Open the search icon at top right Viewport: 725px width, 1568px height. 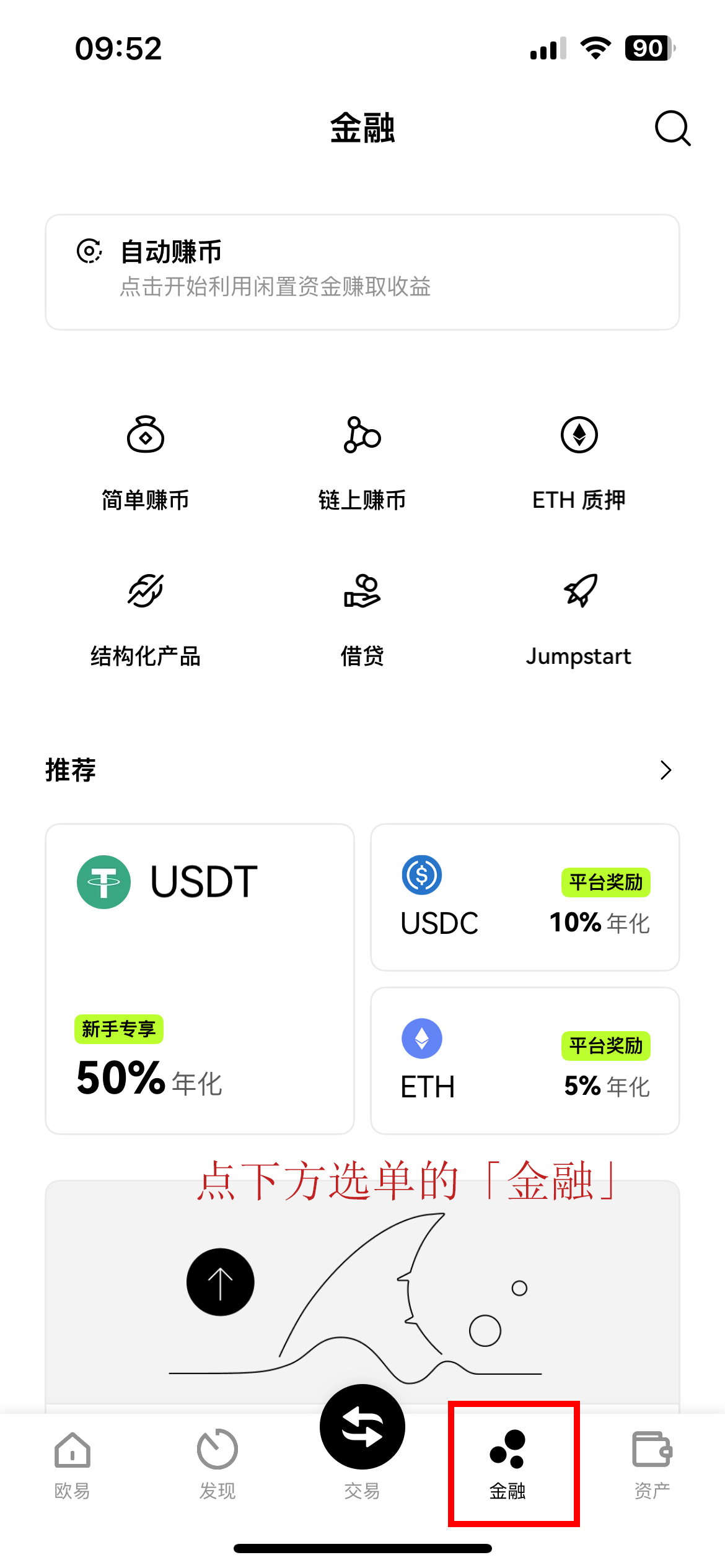(x=671, y=129)
